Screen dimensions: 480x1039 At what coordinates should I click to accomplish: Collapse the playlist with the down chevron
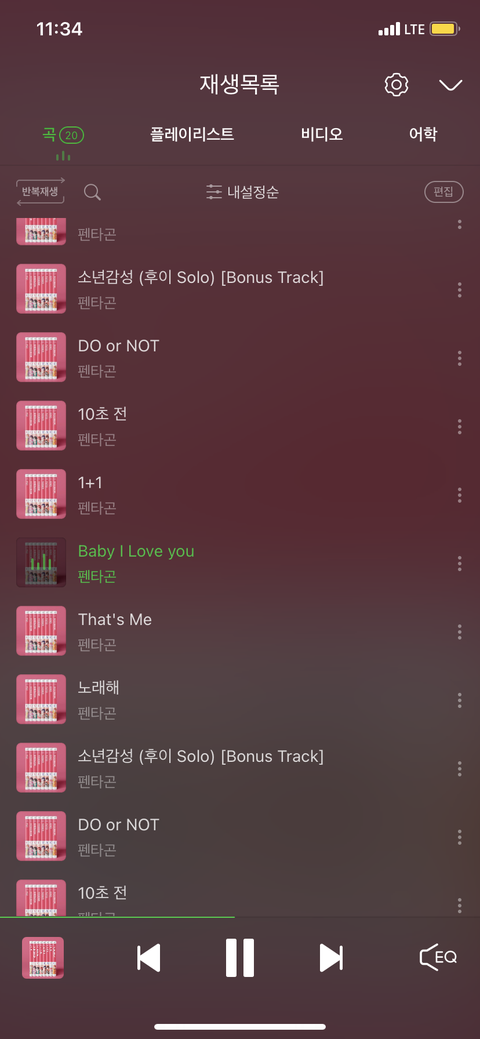(450, 85)
